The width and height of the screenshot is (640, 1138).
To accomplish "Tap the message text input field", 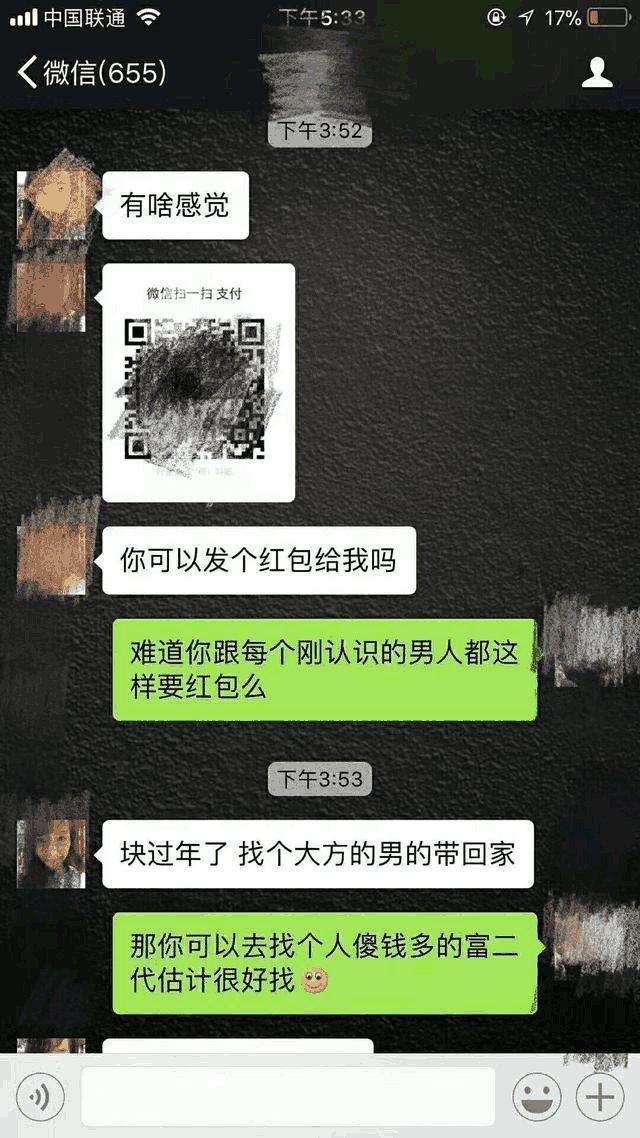I will (288, 1097).
